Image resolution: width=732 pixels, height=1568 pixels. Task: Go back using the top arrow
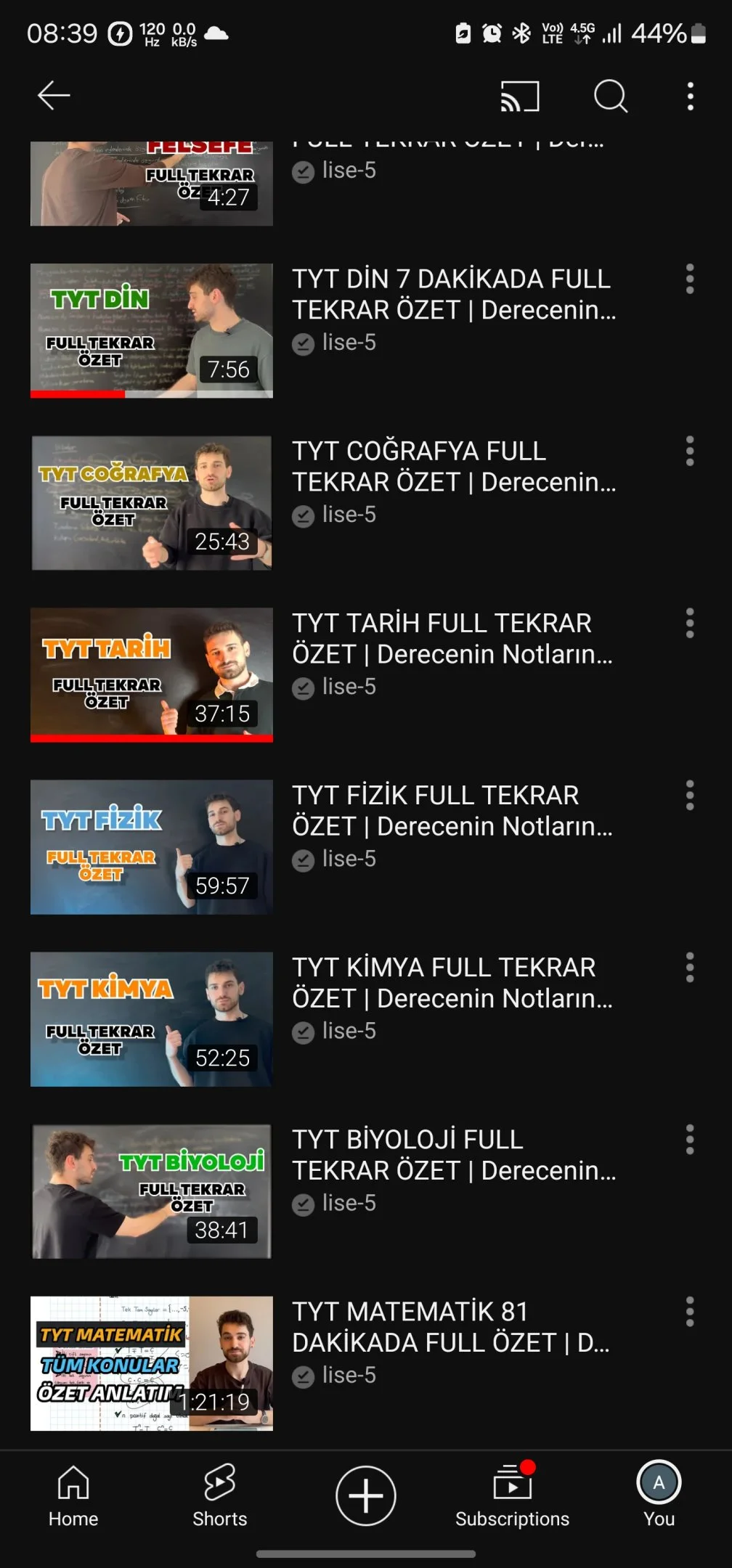(54, 95)
